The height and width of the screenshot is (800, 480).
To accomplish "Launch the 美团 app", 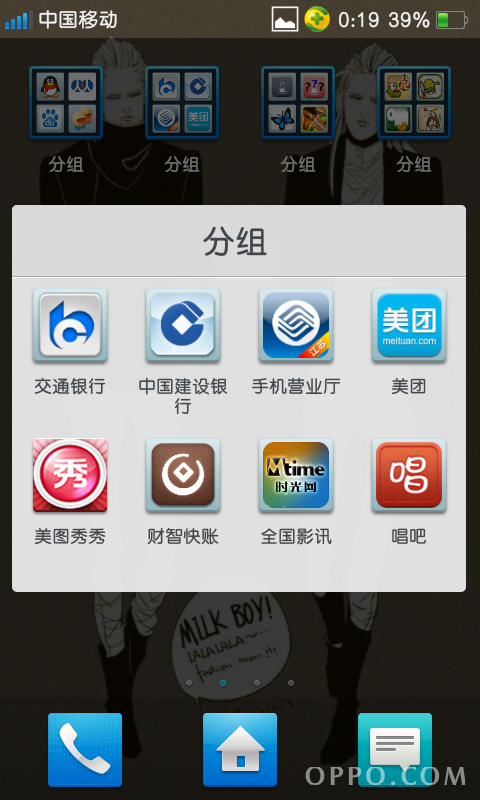I will click(409, 326).
